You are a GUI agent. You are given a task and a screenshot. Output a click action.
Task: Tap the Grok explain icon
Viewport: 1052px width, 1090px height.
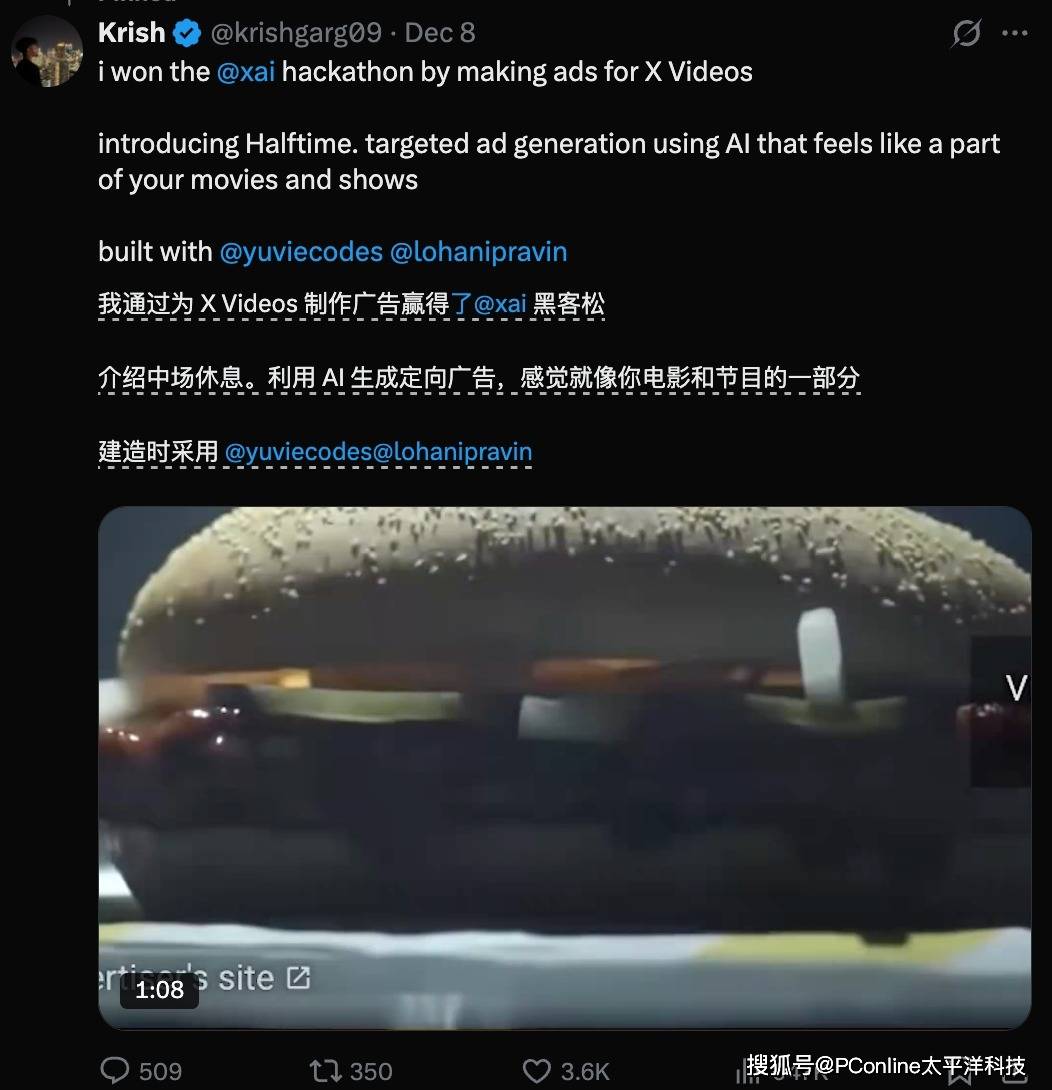pos(966,34)
